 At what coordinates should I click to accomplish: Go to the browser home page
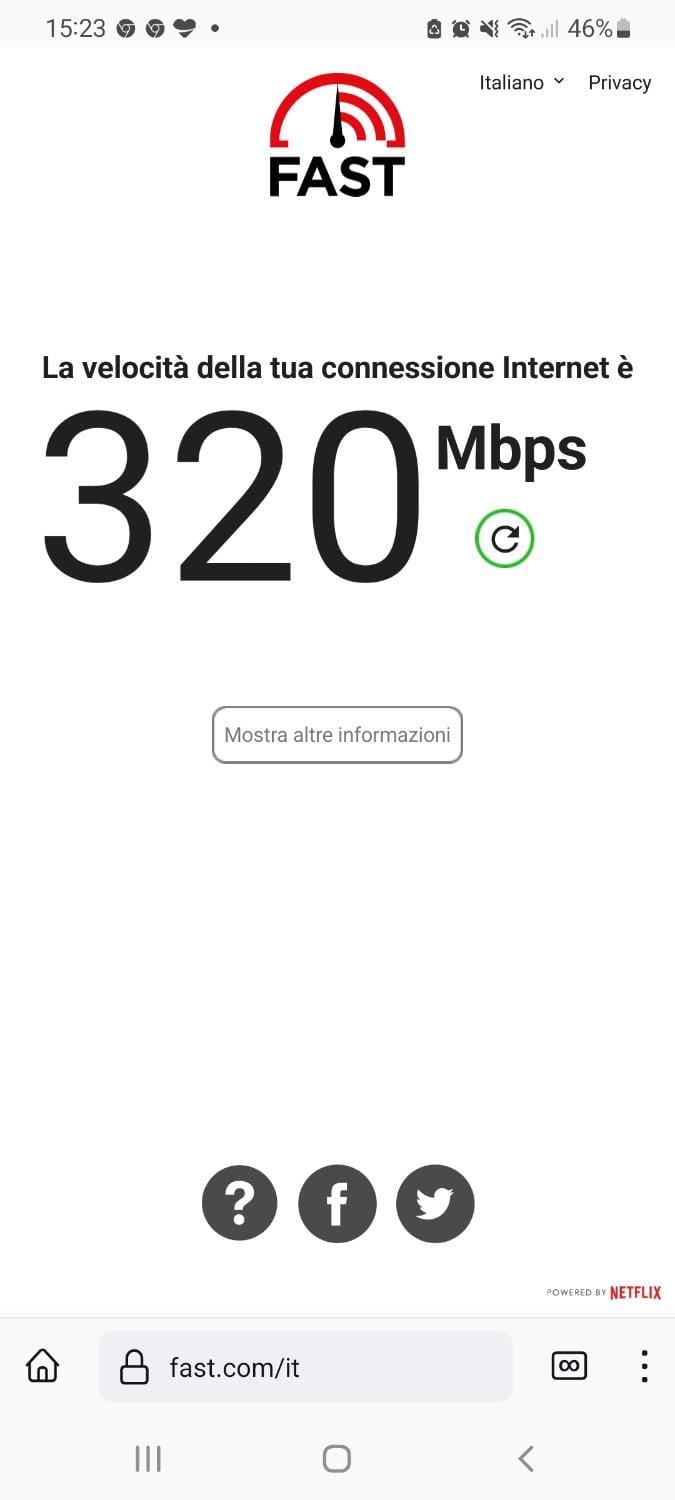pyautogui.click(x=42, y=1366)
